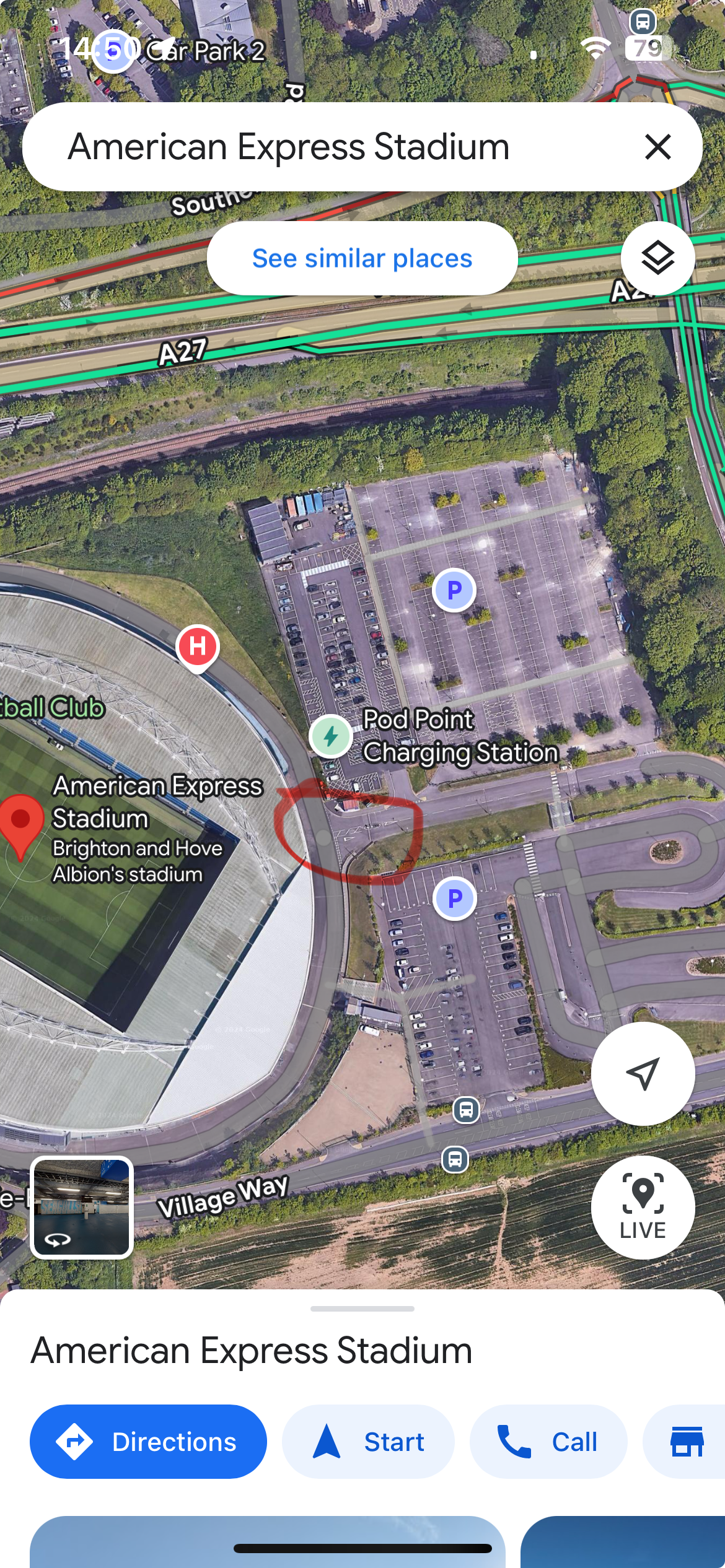725x1568 pixels.
Task: Get directions to American Express Stadium
Action: [148, 1441]
